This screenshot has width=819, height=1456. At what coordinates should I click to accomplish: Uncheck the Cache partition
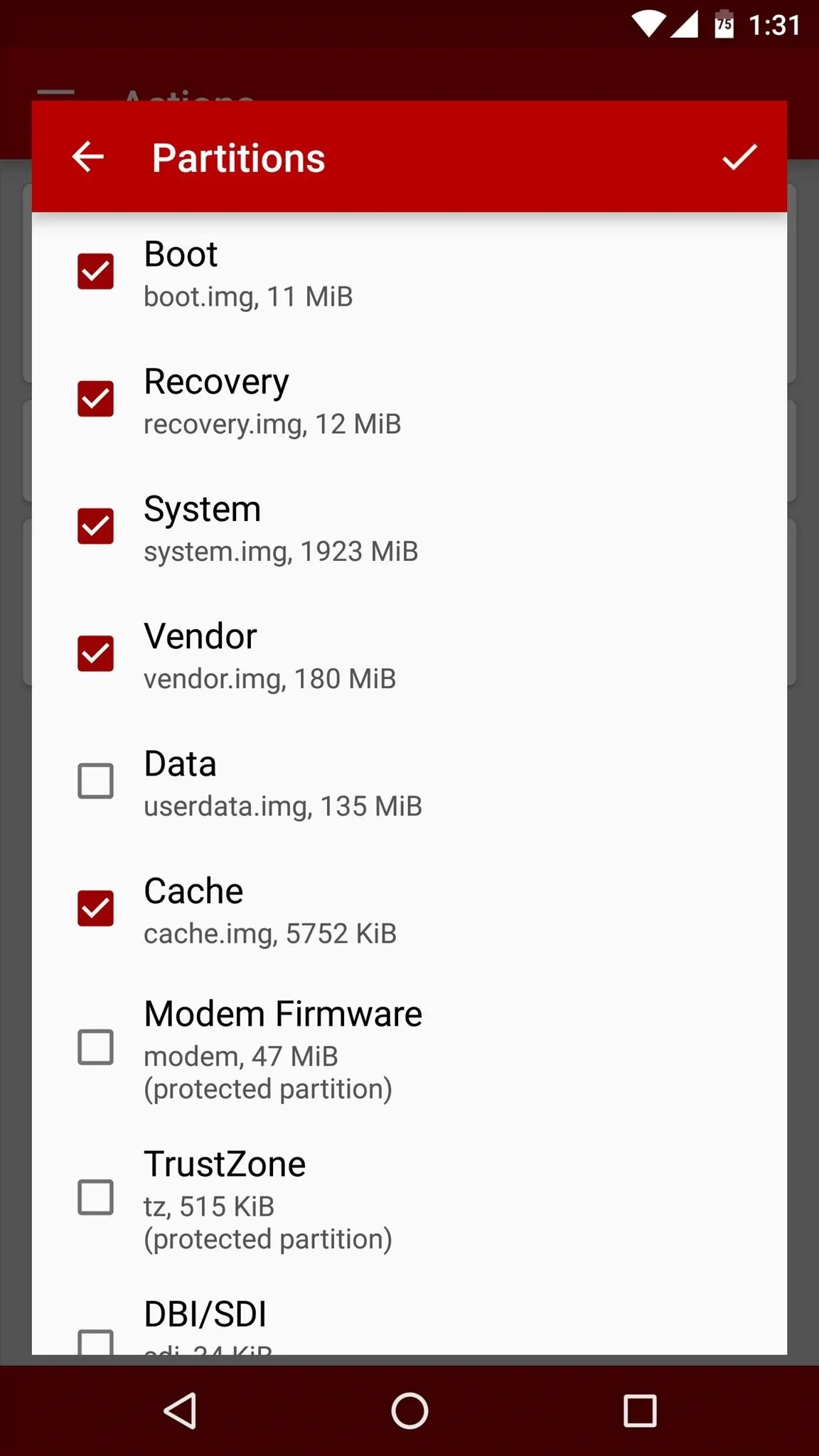[x=95, y=908]
